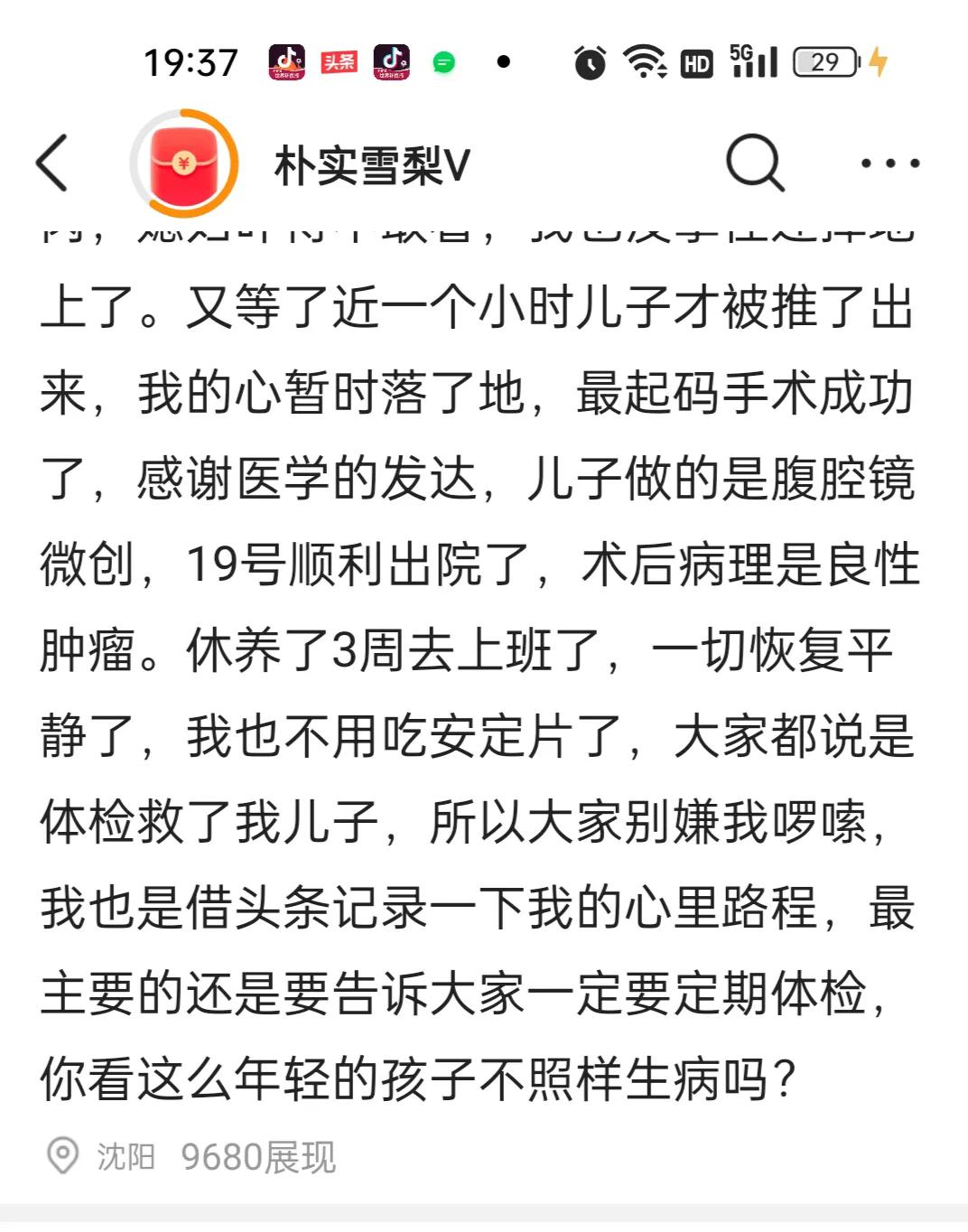Image resolution: width=968 pixels, height=1232 pixels.
Task: Tap the clock showing 19:37
Action: click(191, 62)
